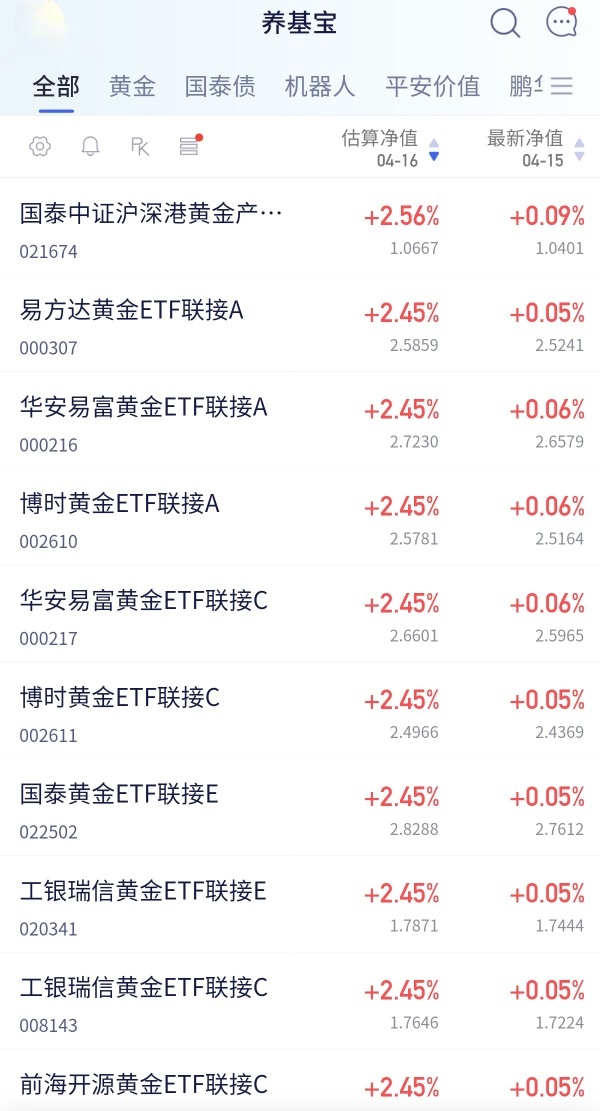
Task: Sort by 估算净值 column
Action: tap(388, 148)
